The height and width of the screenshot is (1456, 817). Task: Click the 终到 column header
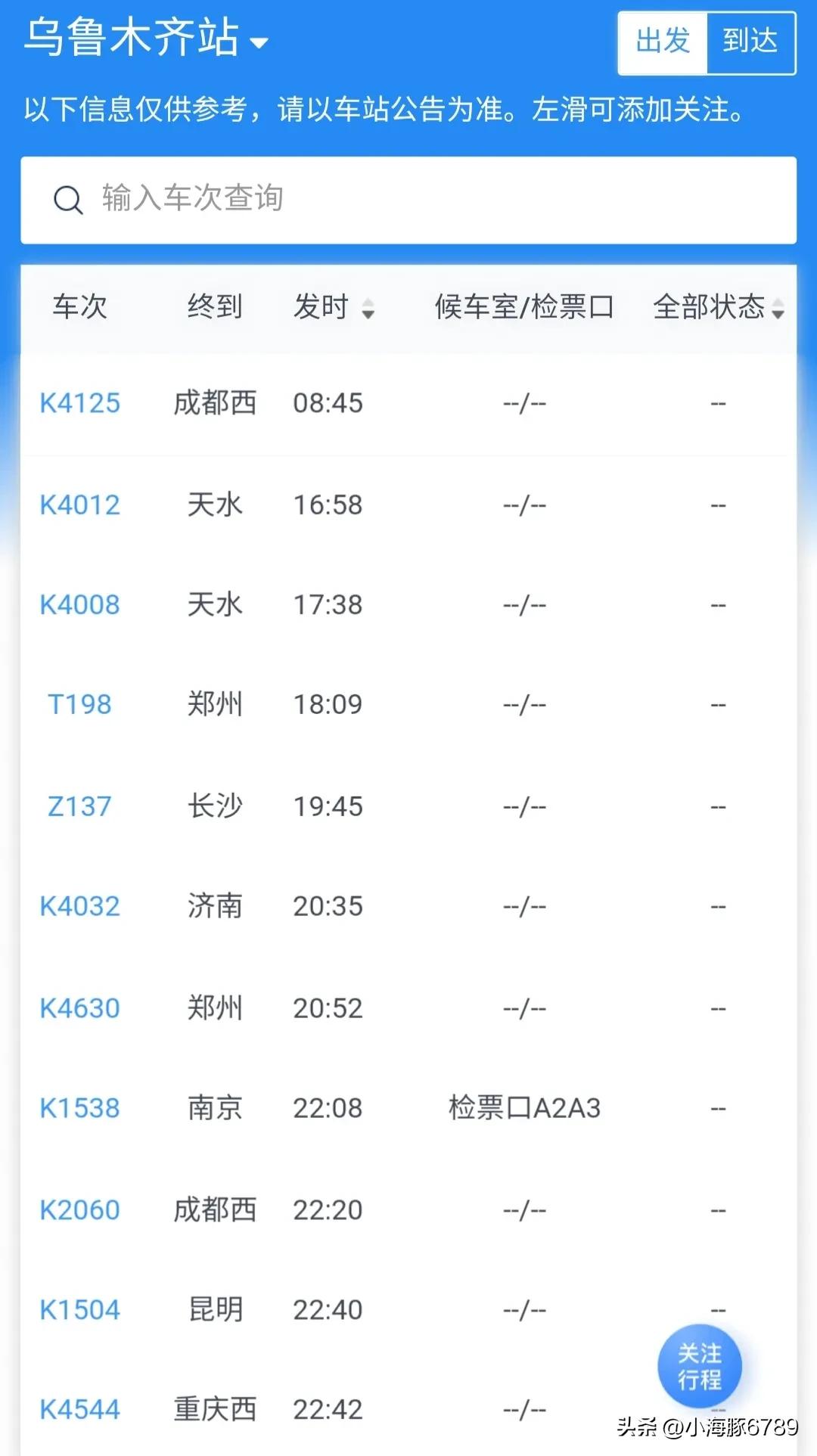coord(216,306)
